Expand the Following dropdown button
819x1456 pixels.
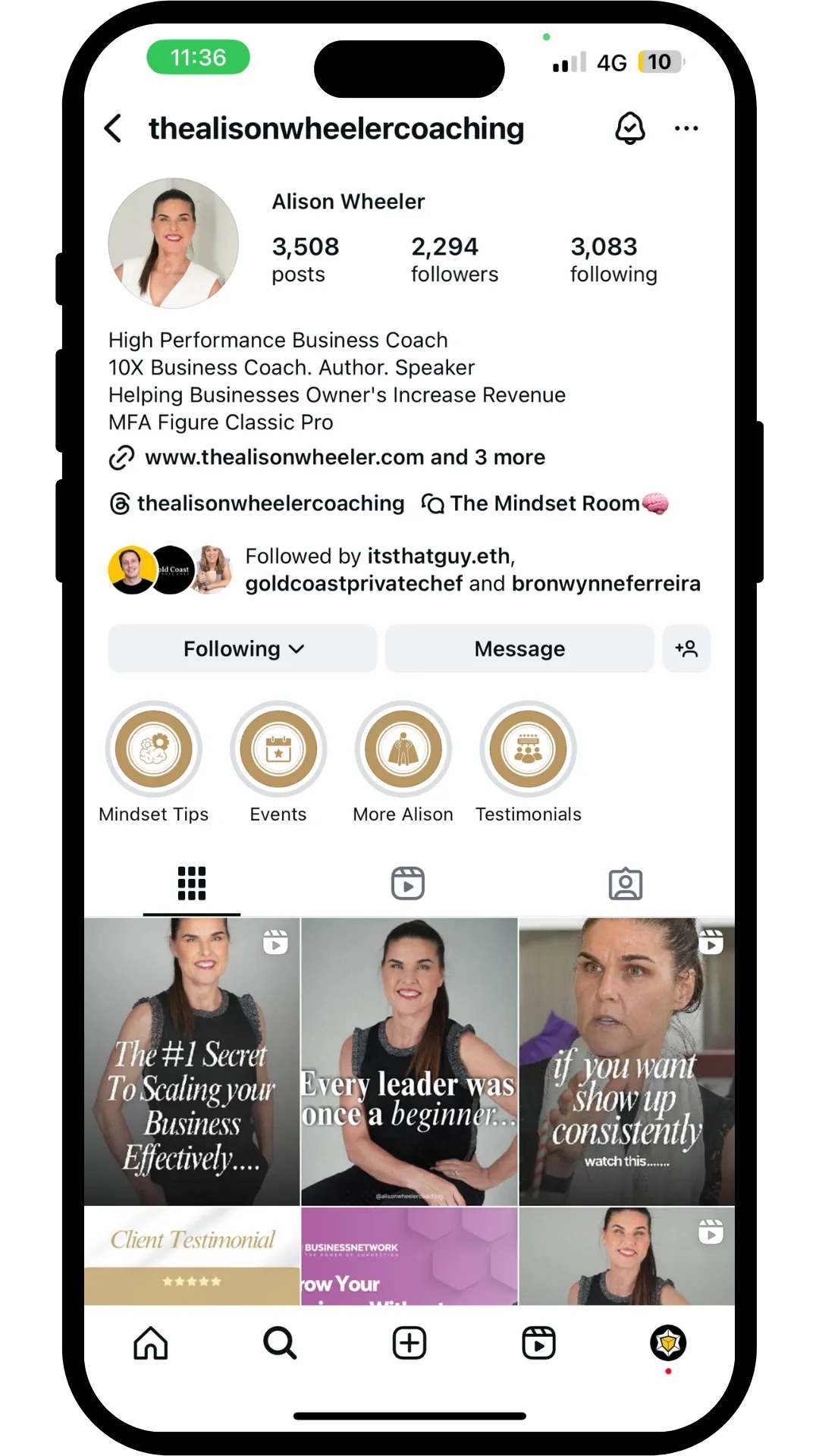coord(243,648)
